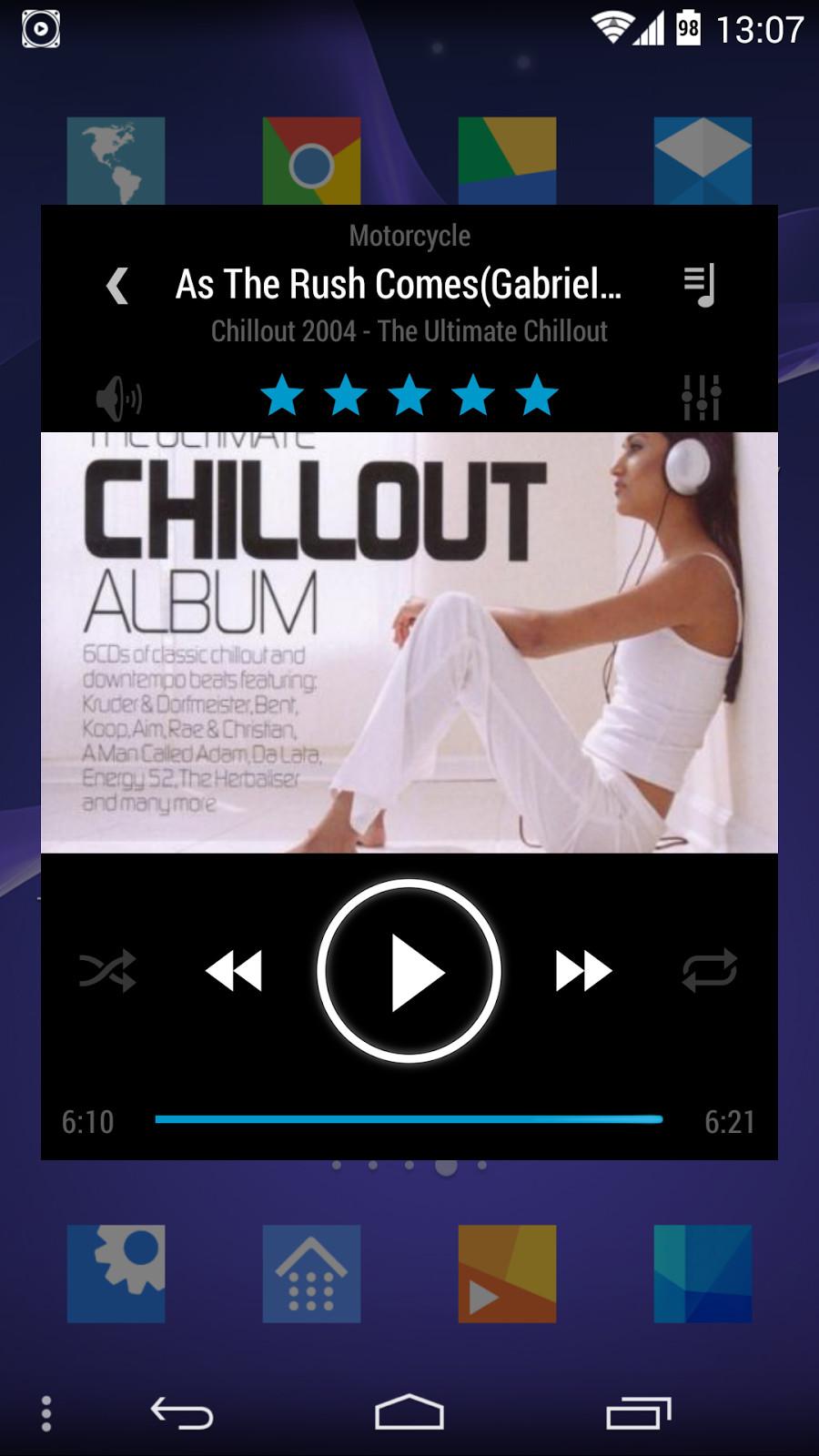
Task: Tap the Chillout album cover art
Action: coord(409,642)
